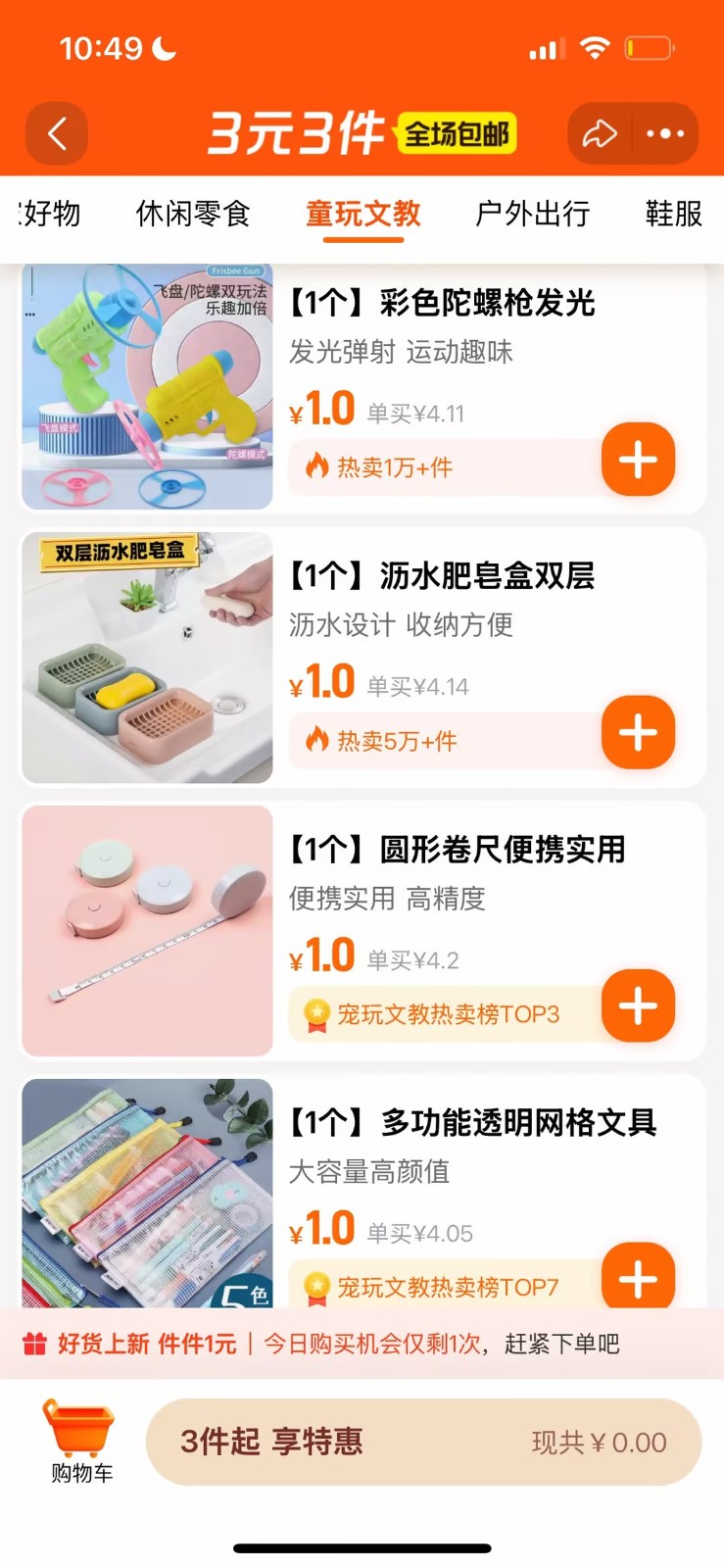This screenshot has width=724, height=1568.
Task: Share this 3元3件 promotion page
Action: click(x=600, y=133)
